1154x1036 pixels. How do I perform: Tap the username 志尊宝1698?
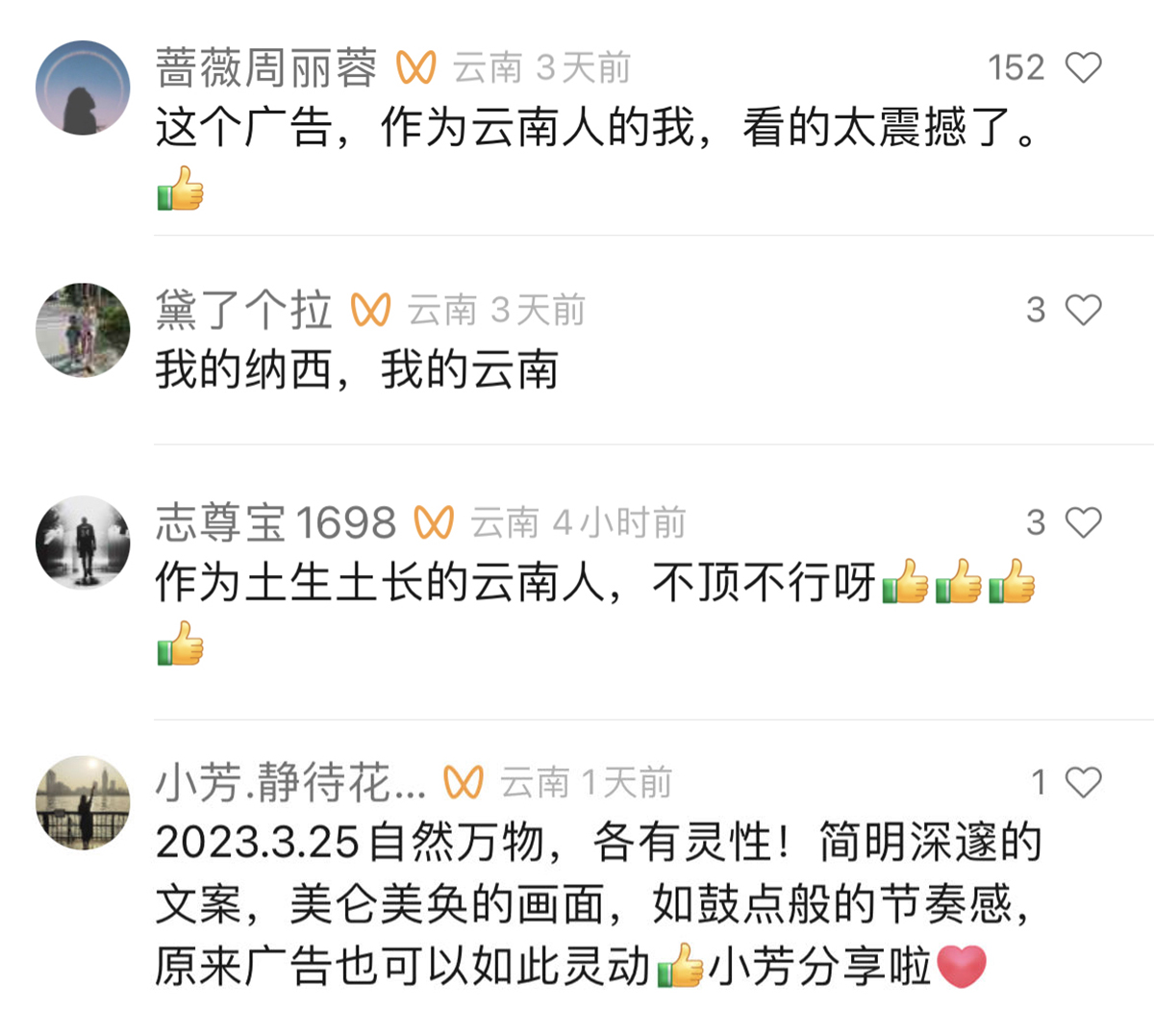[276, 523]
